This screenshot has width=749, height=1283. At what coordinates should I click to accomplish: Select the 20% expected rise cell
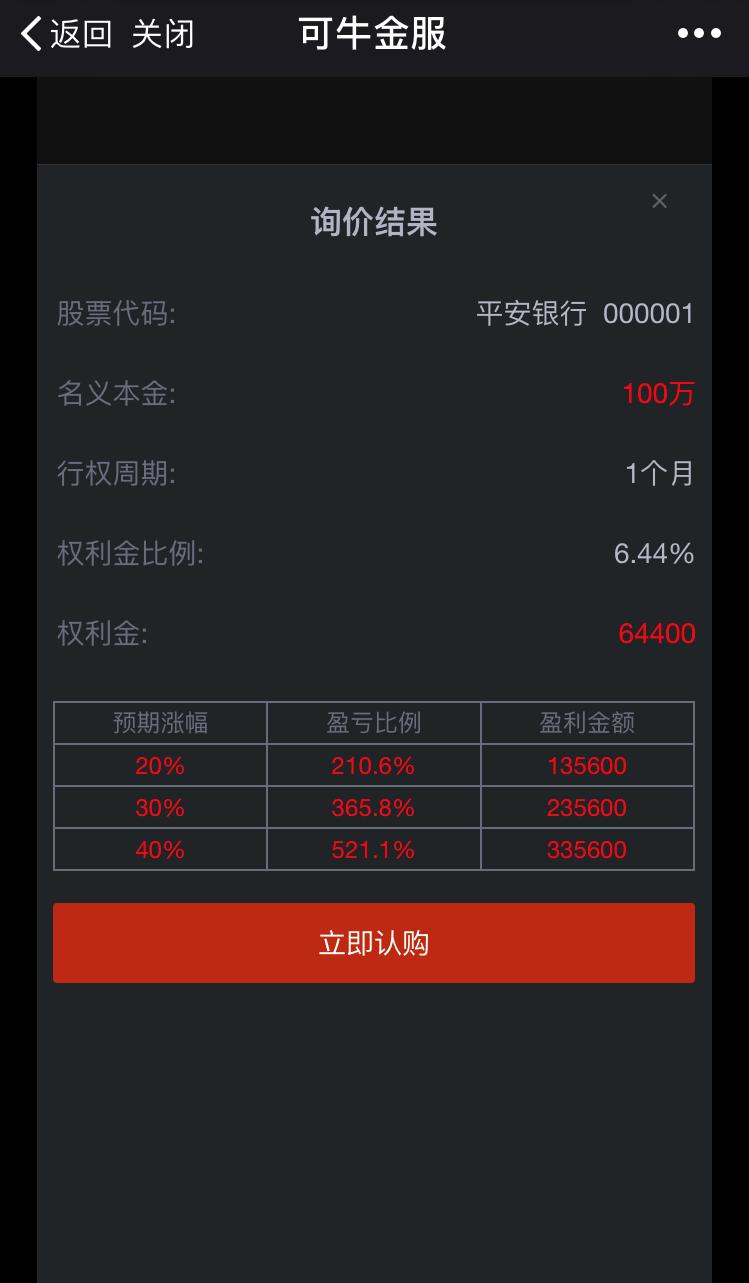tap(160, 765)
